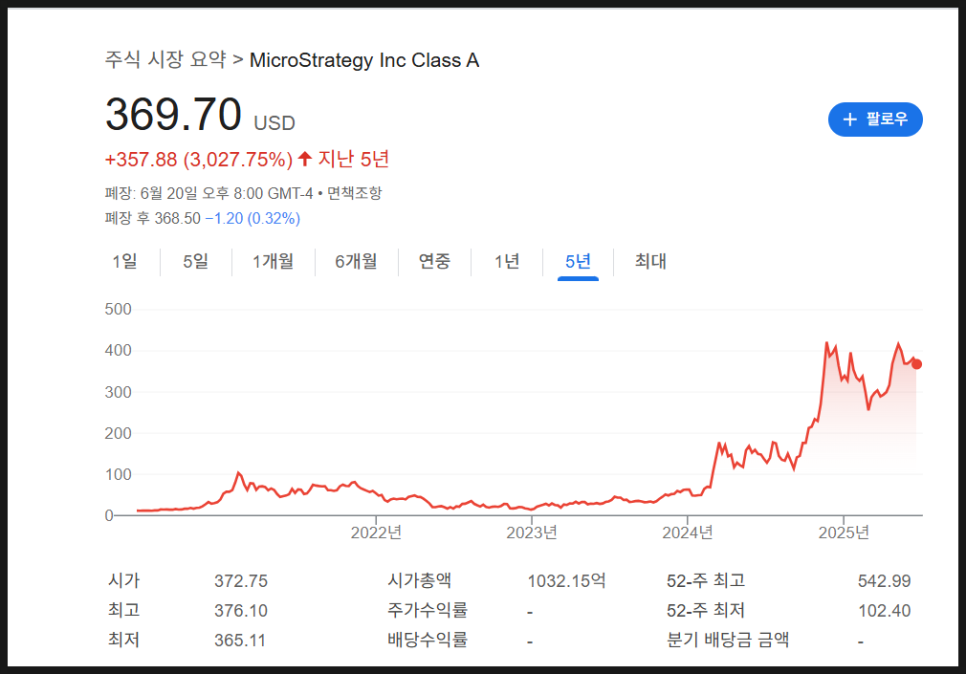The width and height of the screenshot is (966, 674).
Task: Select the 연중 tab
Action: [x=434, y=262]
